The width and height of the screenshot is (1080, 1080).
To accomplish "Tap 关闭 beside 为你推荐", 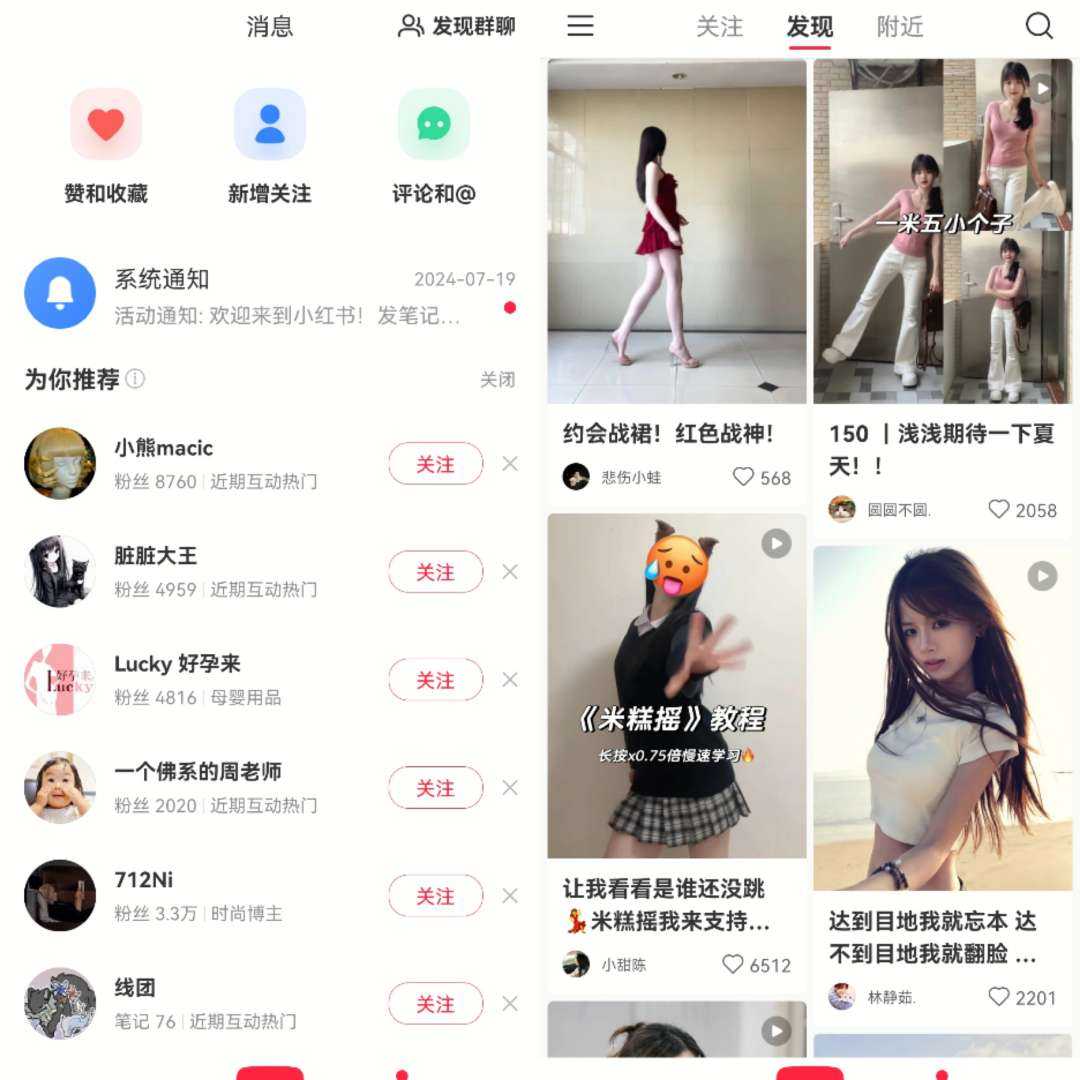I will coord(497,380).
